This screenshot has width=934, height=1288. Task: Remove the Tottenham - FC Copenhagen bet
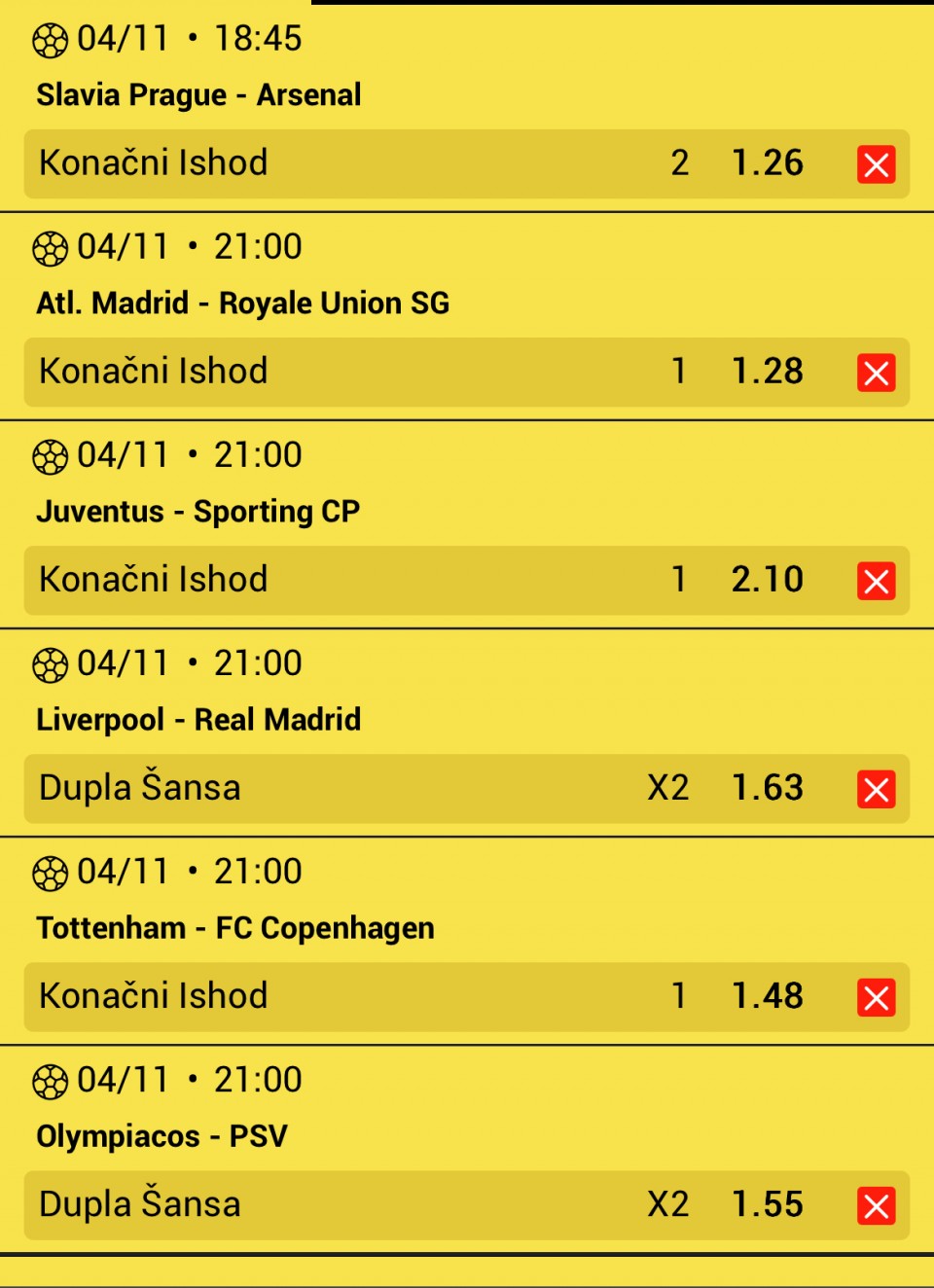pyautogui.click(x=876, y=997)
